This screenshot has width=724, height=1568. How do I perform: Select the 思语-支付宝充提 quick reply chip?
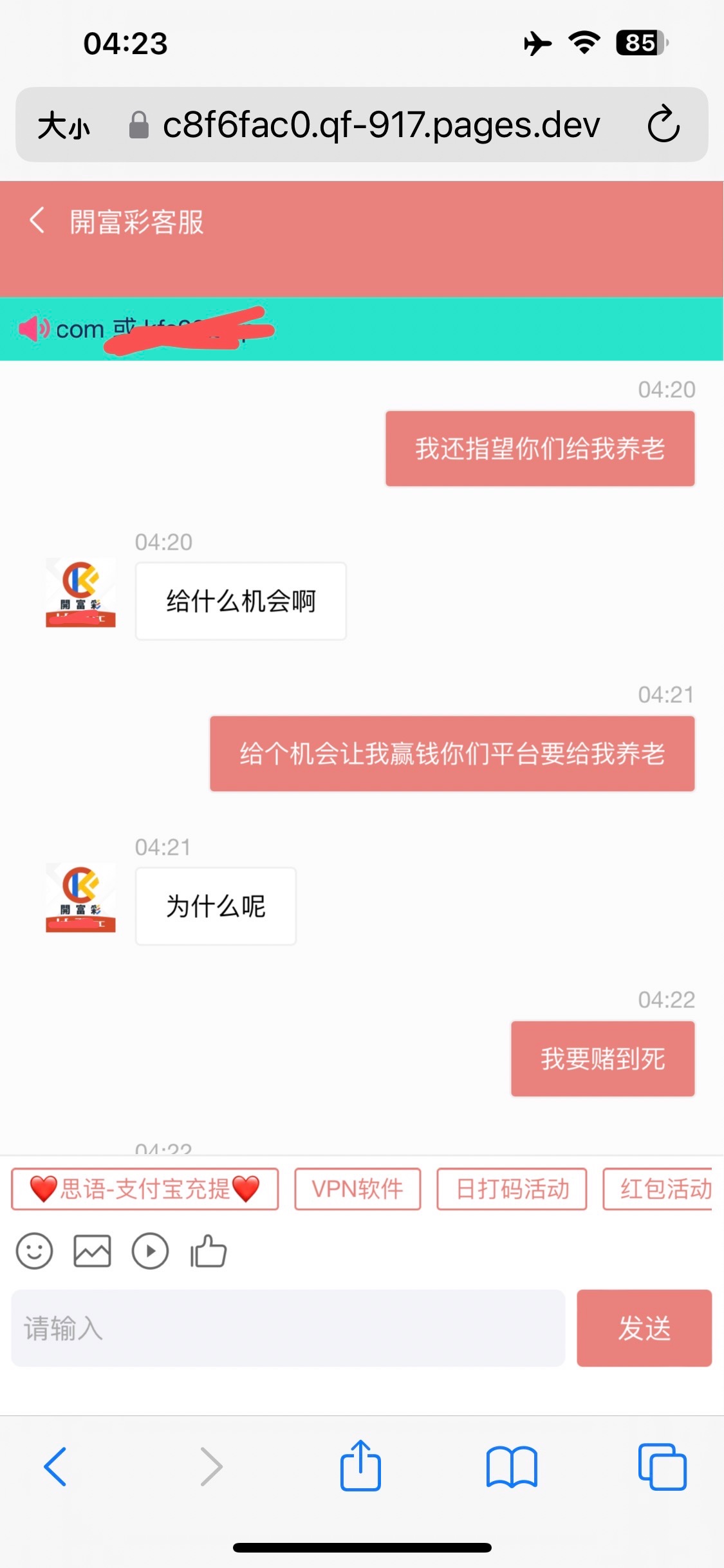tap(145, 1189)
